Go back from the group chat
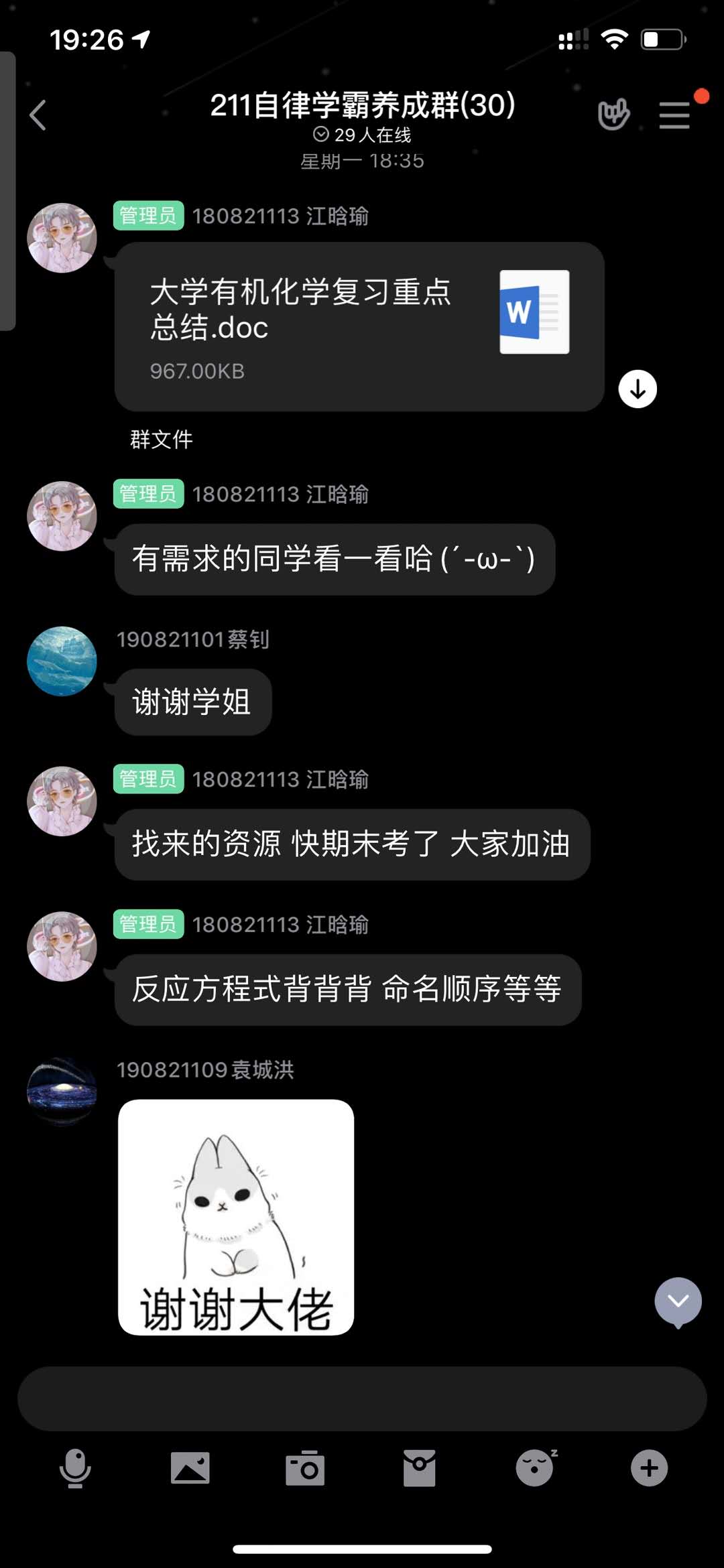724x1568 pixels. pos(38,115)
